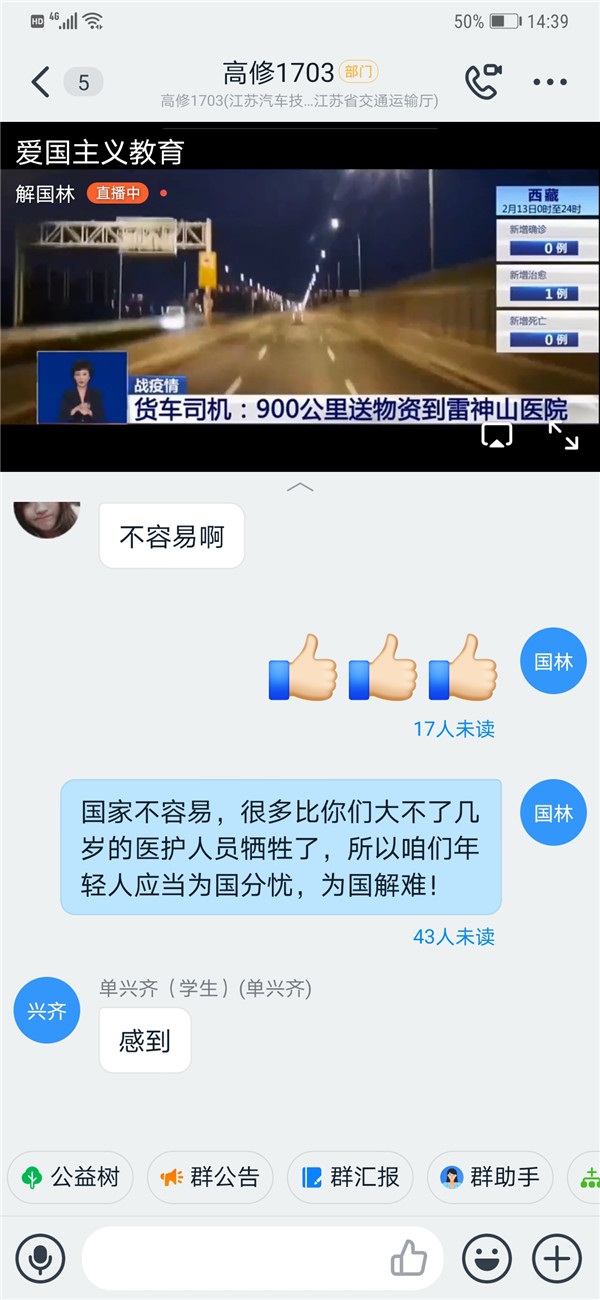This screenshot has width=600, height=1300.
Task: View 17人未读 unread list under the thumbs-up message
Action: 454,729
